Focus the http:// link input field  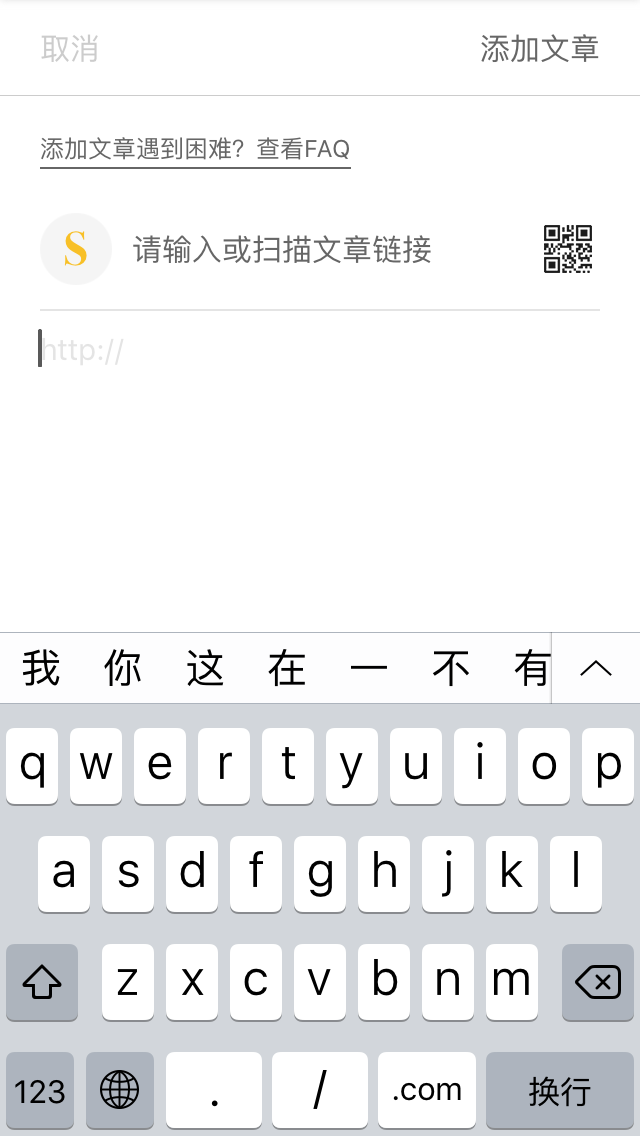(320, 350)
